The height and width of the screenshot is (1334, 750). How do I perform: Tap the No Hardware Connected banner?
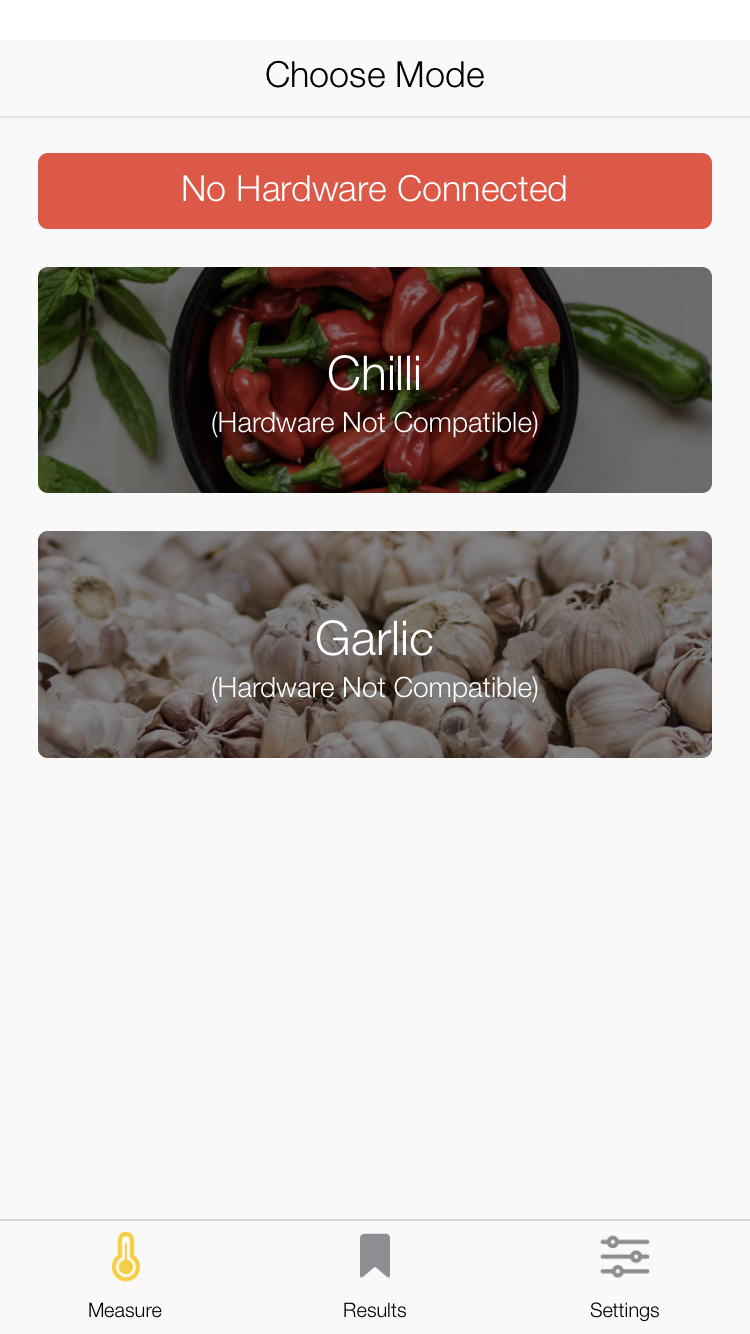click(374, 190)
